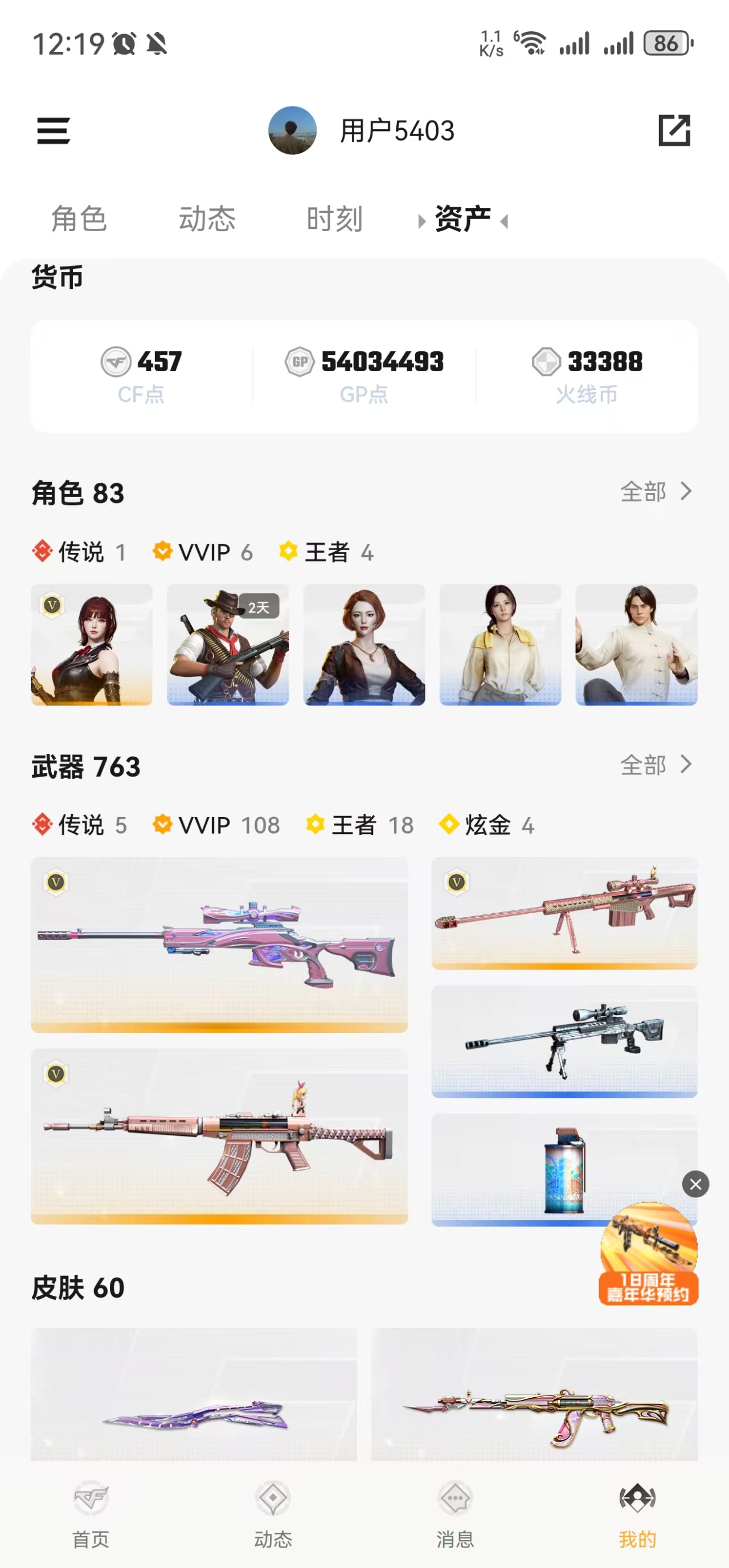The image size is (729, 1568).
Task: Open the 18周年嘉年华预约 floating promo
Action: pos(649,1254)
